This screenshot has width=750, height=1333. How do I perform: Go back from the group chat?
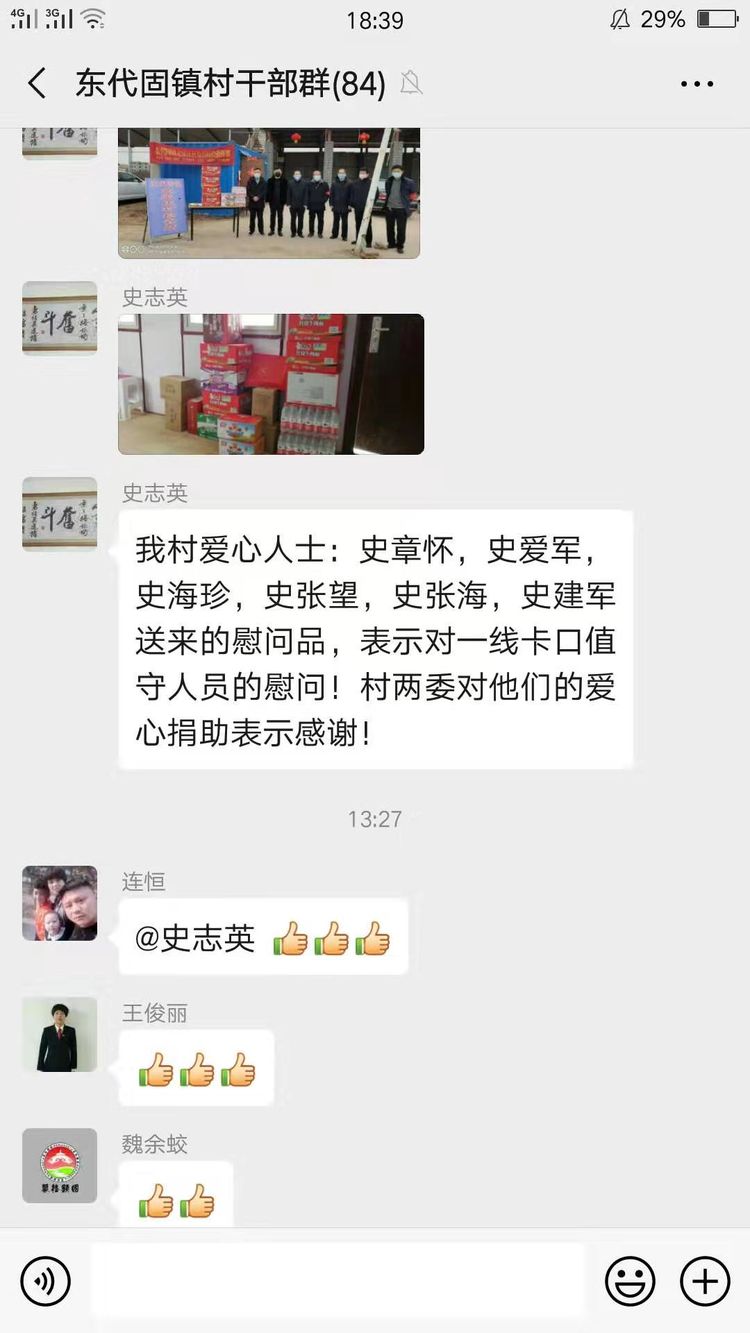37,84
